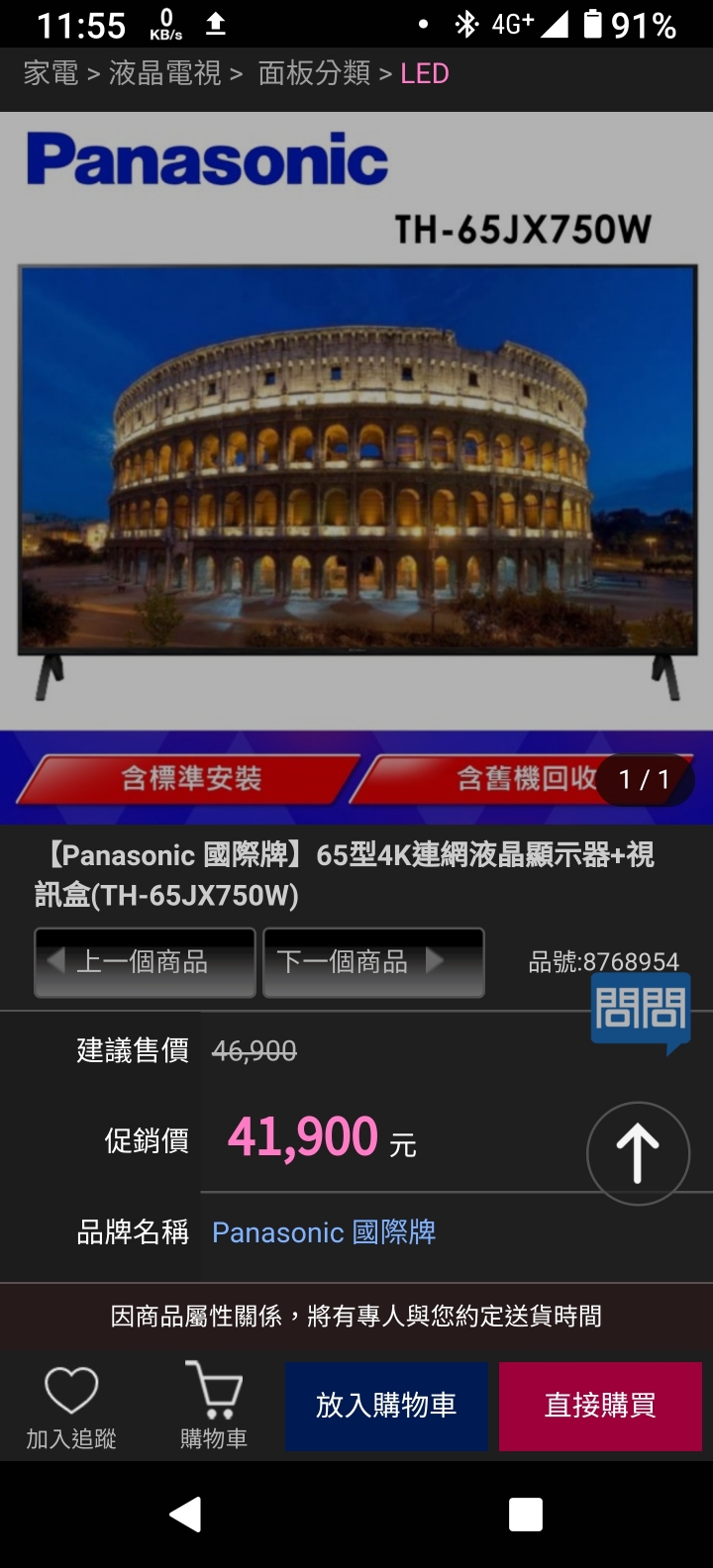The image size is (713, 1568).
Task: Open the 家電 breadcrumb link
Action: coord(51,73)
